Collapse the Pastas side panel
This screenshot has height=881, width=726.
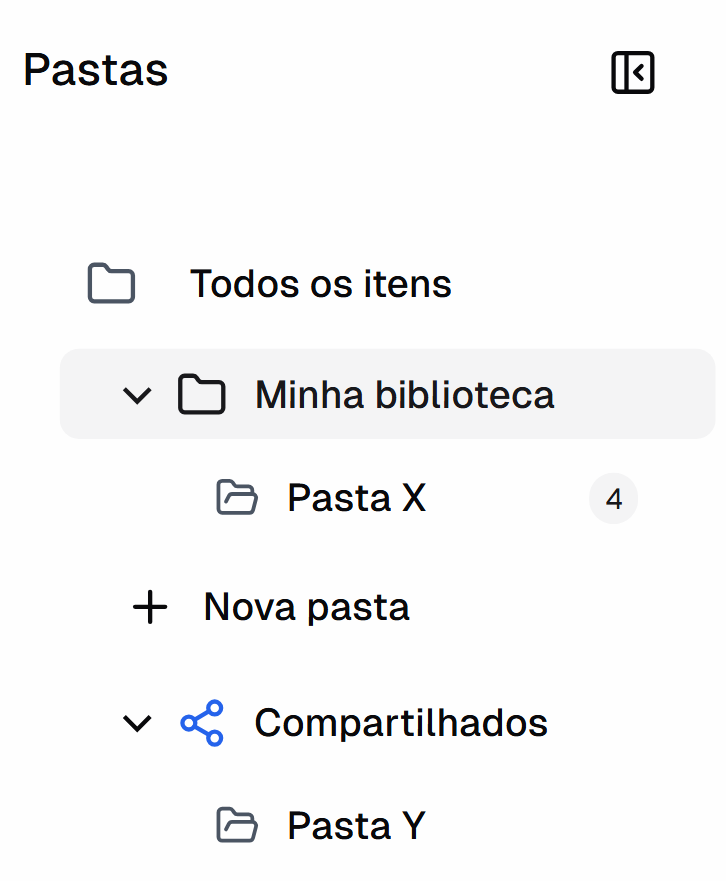pyautogui.click(x=632, y=73)
